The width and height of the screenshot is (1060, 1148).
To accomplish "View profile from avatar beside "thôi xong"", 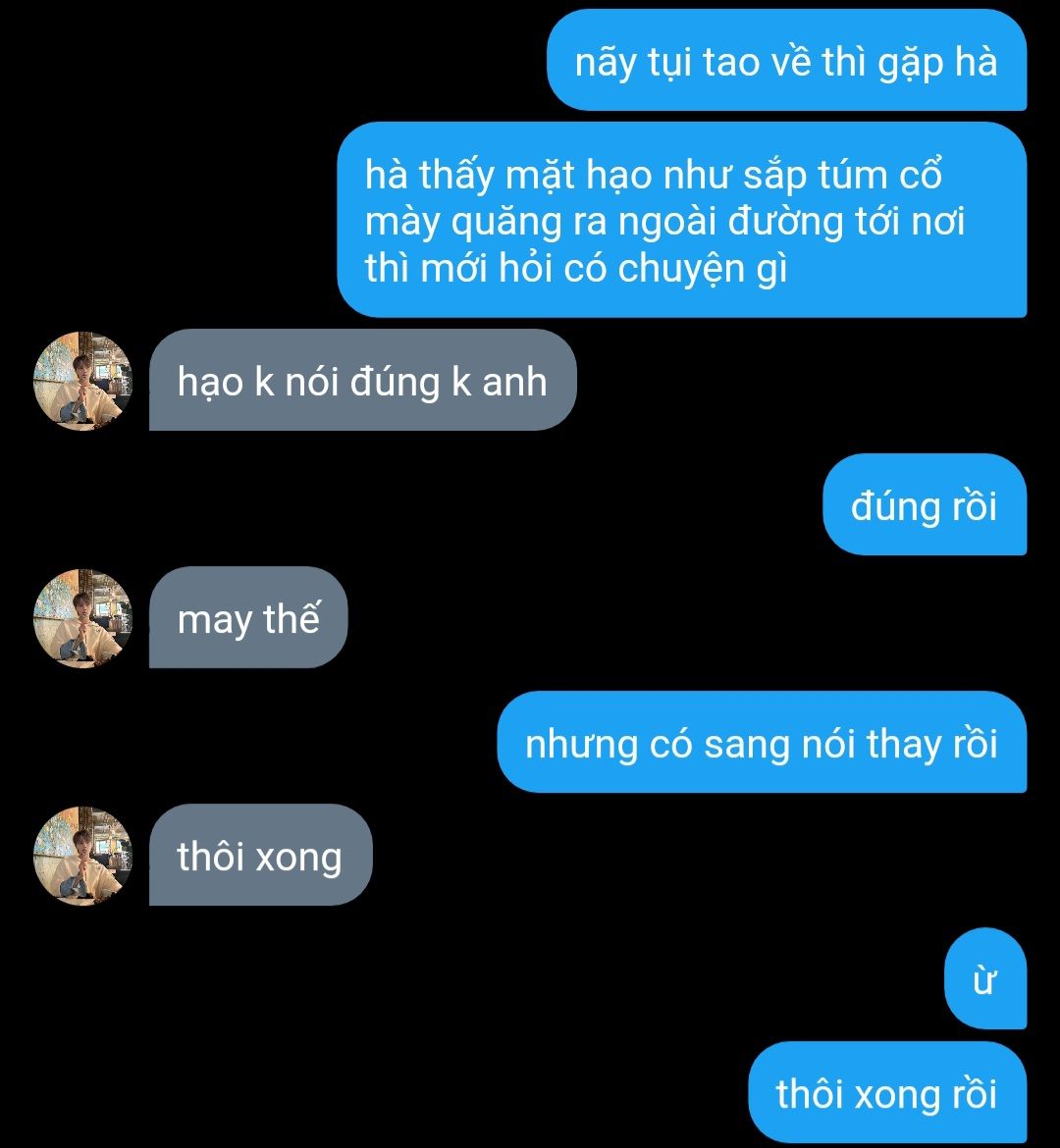I will (x=83, y=856).
